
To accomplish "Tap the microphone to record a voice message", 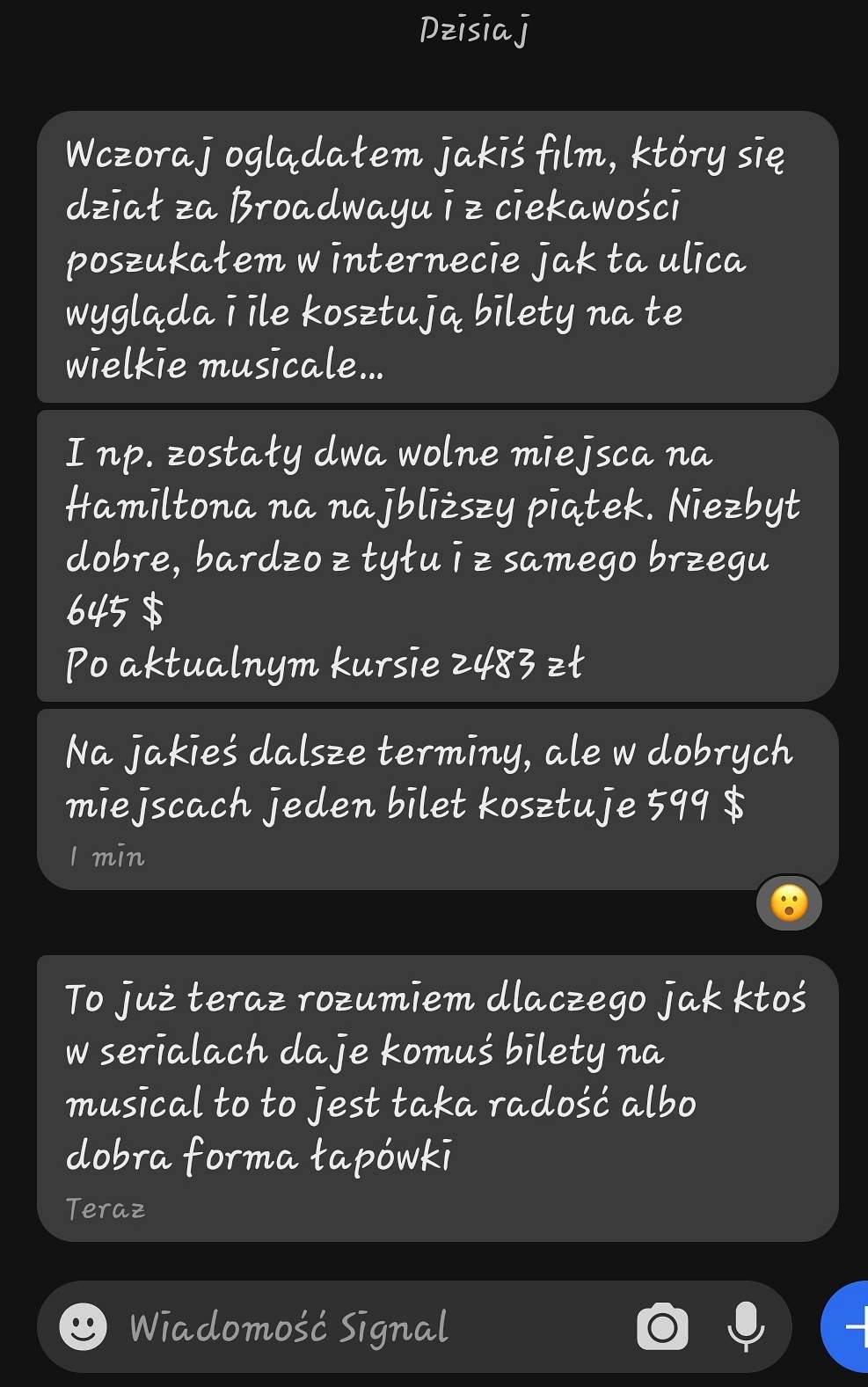I will 746,1326.
